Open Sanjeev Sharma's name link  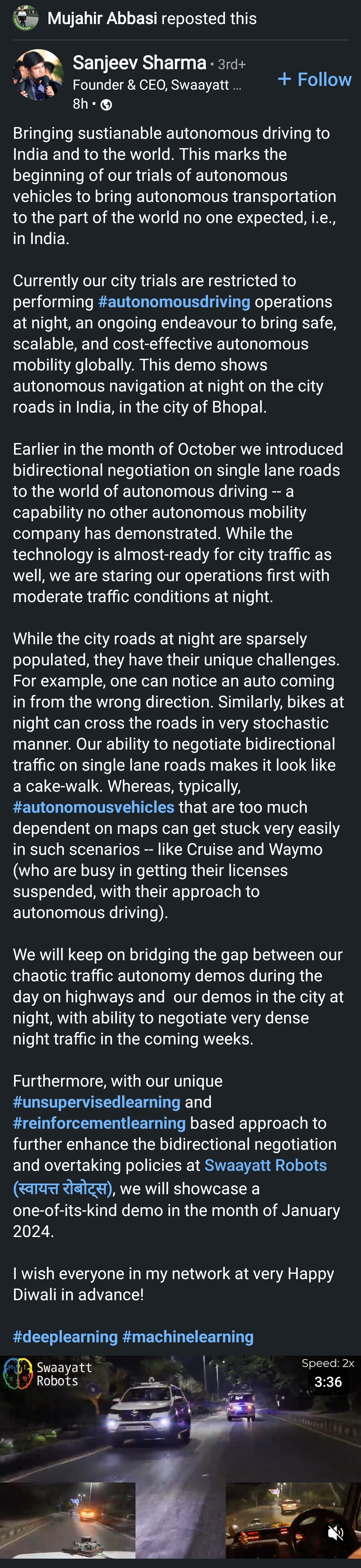coord(140,63)
